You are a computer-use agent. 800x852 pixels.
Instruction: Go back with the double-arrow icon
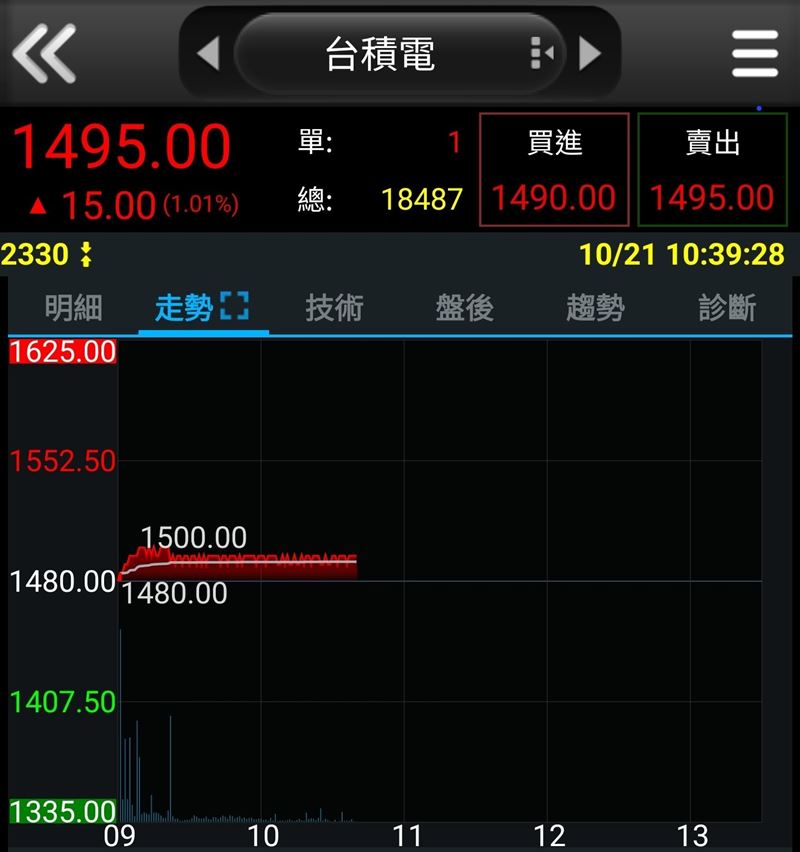pos(44,53)
